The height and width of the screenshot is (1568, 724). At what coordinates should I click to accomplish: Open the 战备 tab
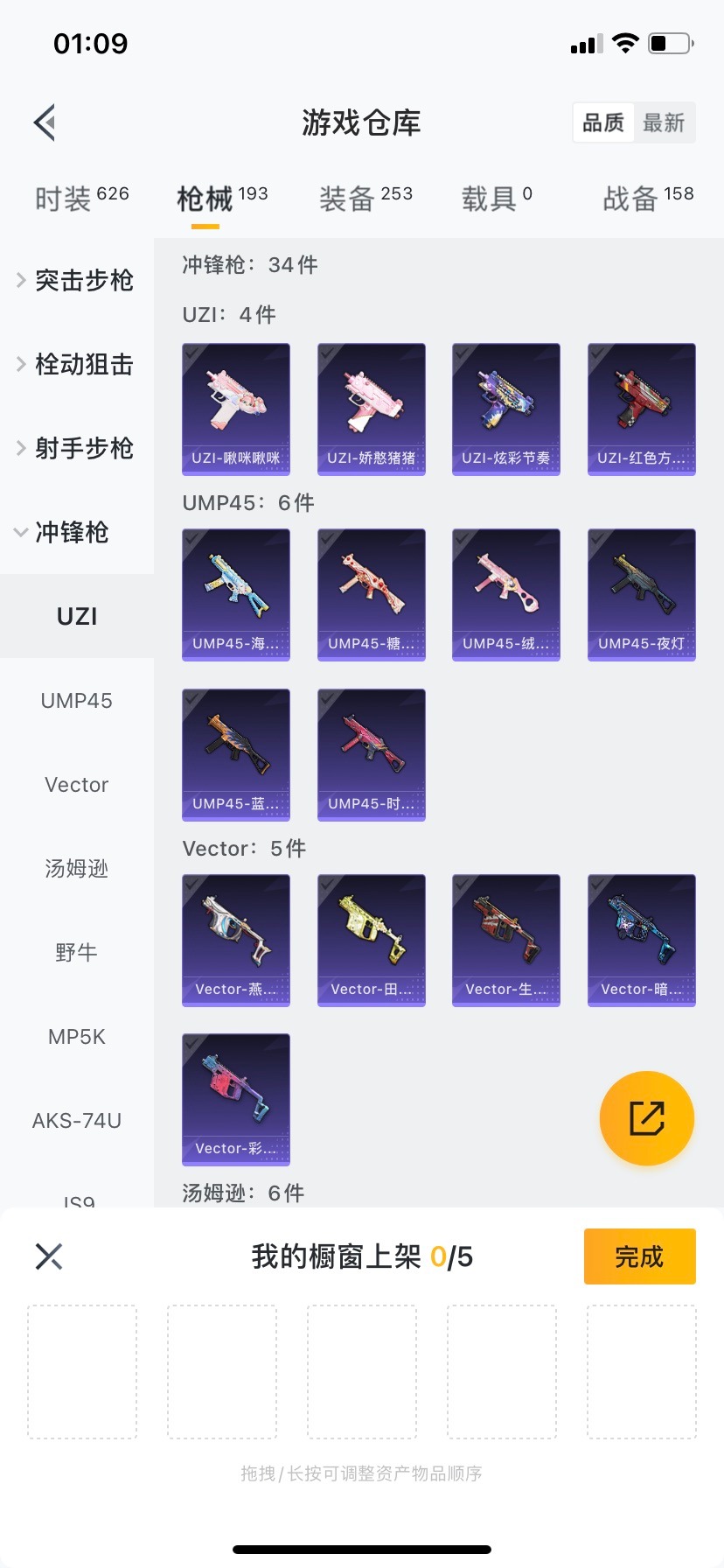click(x=647, y=199)
